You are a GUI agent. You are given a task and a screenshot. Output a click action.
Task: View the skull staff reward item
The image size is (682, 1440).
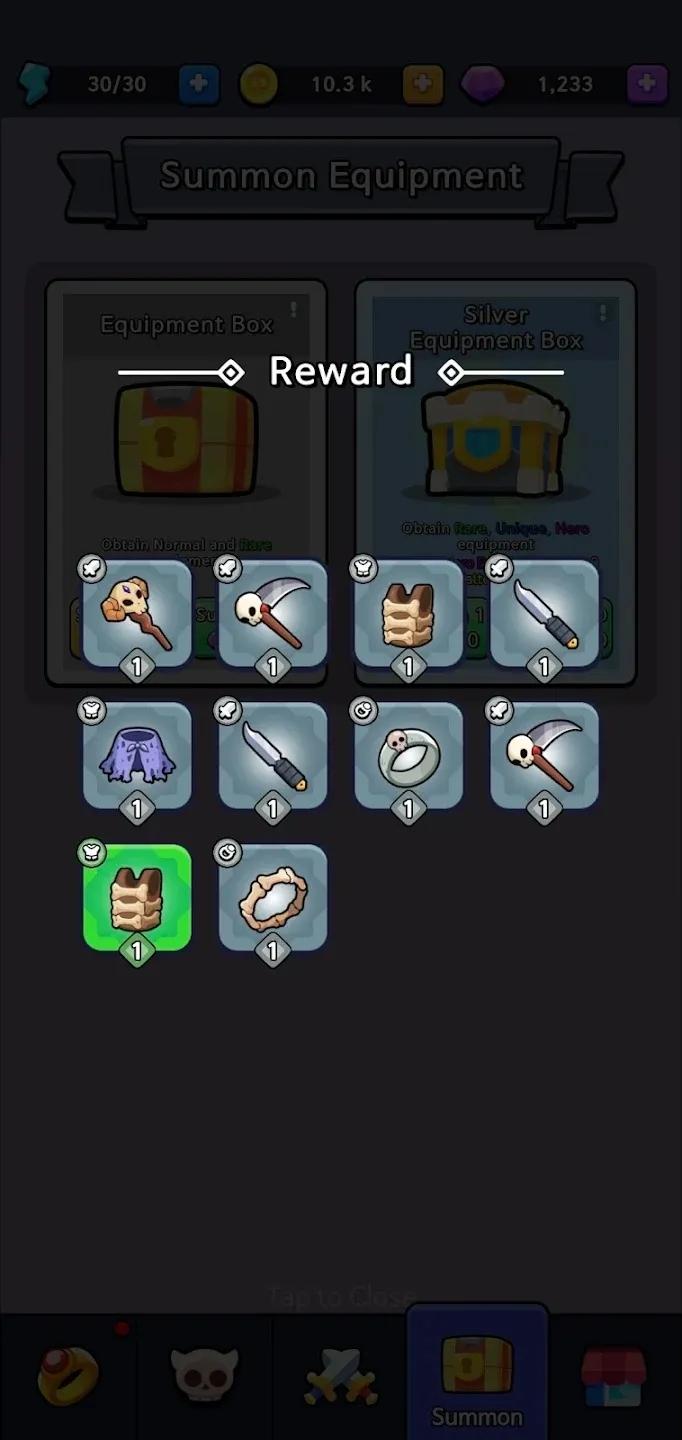137,614
